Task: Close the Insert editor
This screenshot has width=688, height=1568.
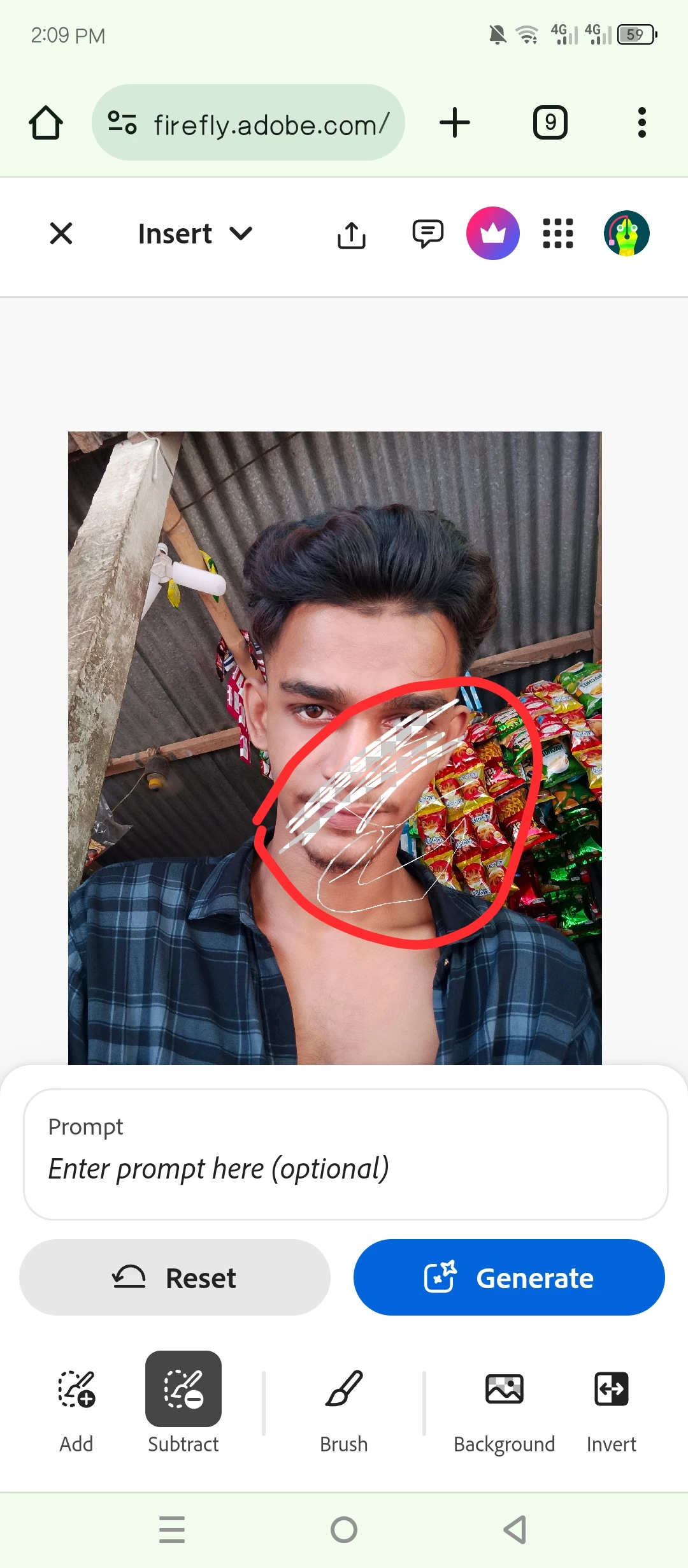Action: click(61, 233)
